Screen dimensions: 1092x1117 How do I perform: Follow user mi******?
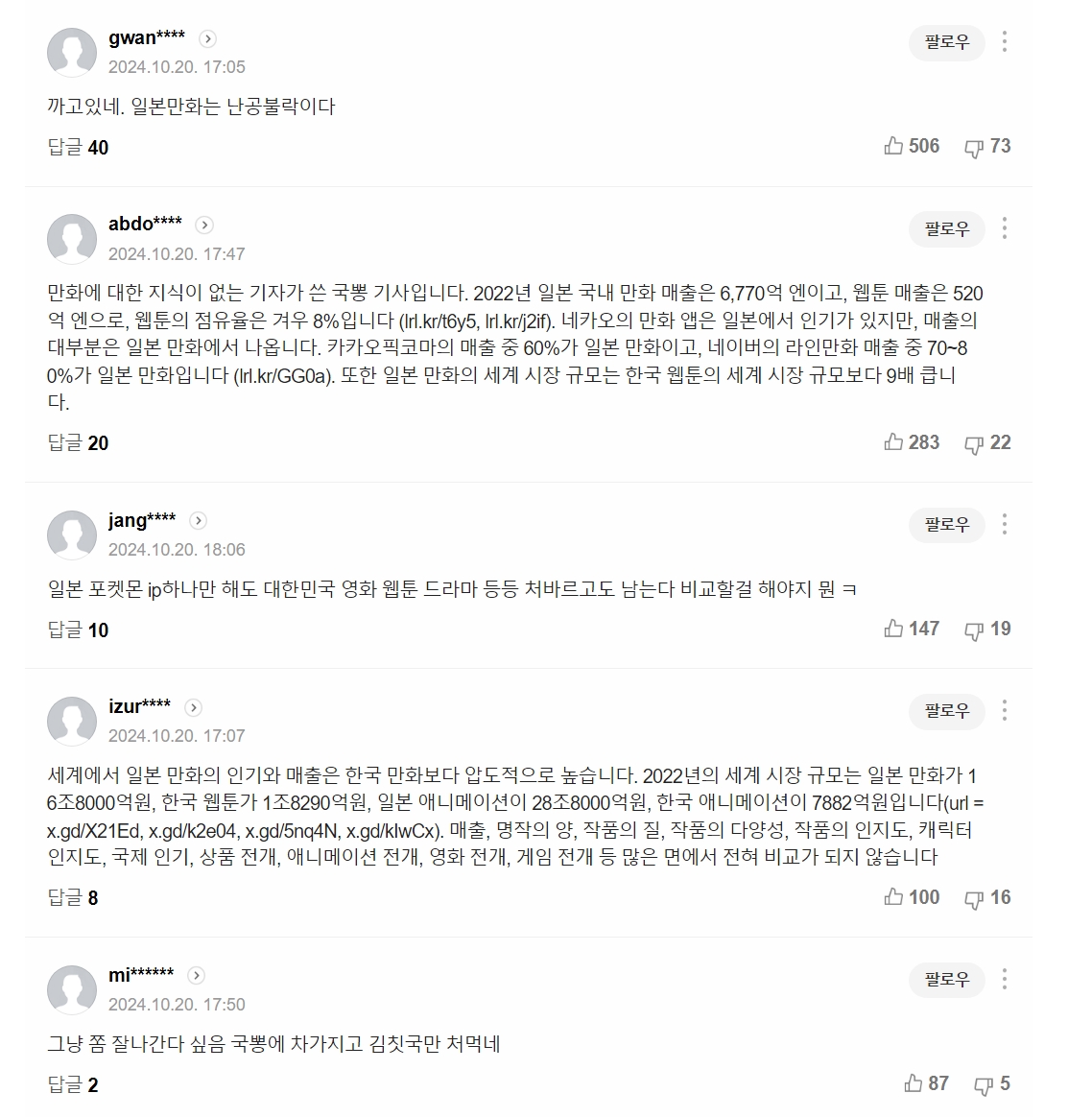pos(946,980)
